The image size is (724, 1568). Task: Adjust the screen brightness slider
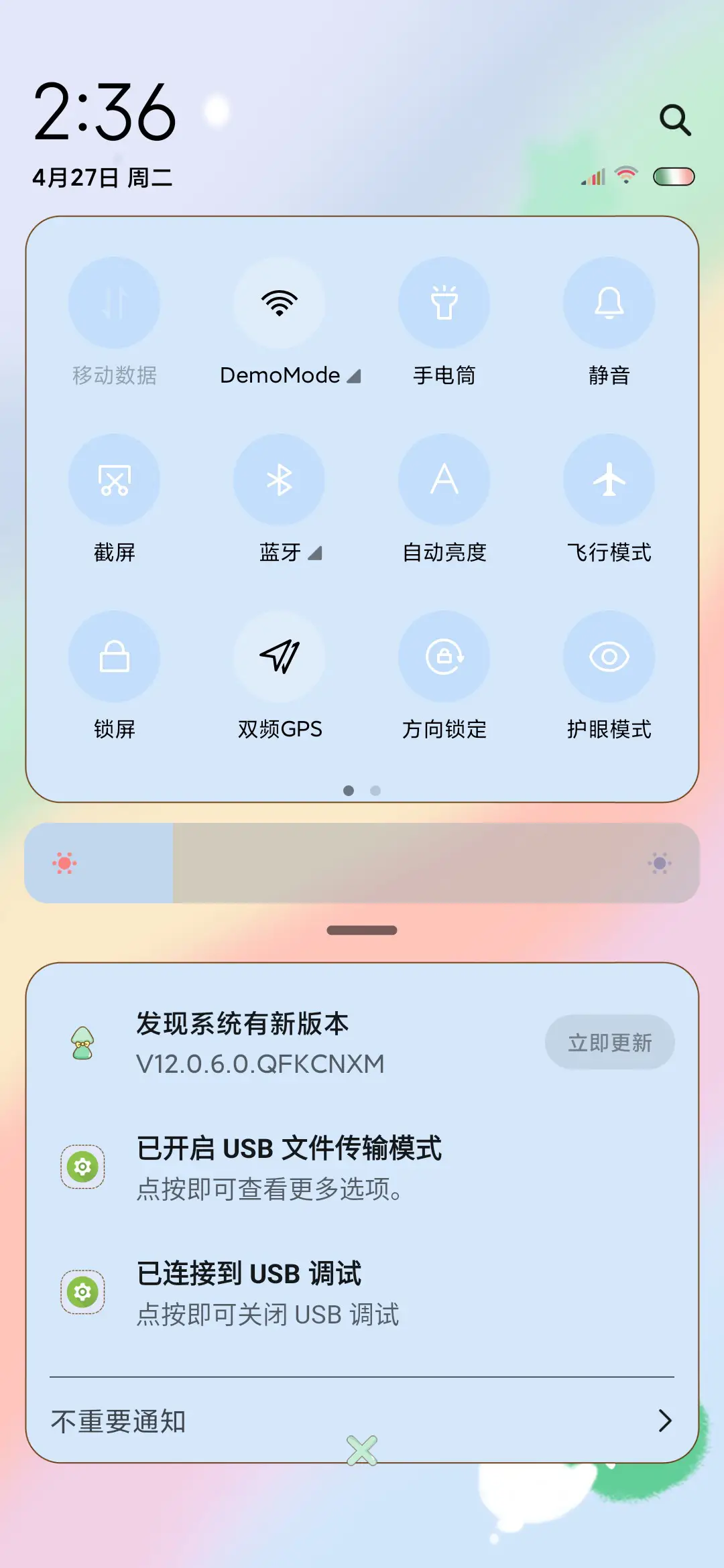(x=362, y=863)
